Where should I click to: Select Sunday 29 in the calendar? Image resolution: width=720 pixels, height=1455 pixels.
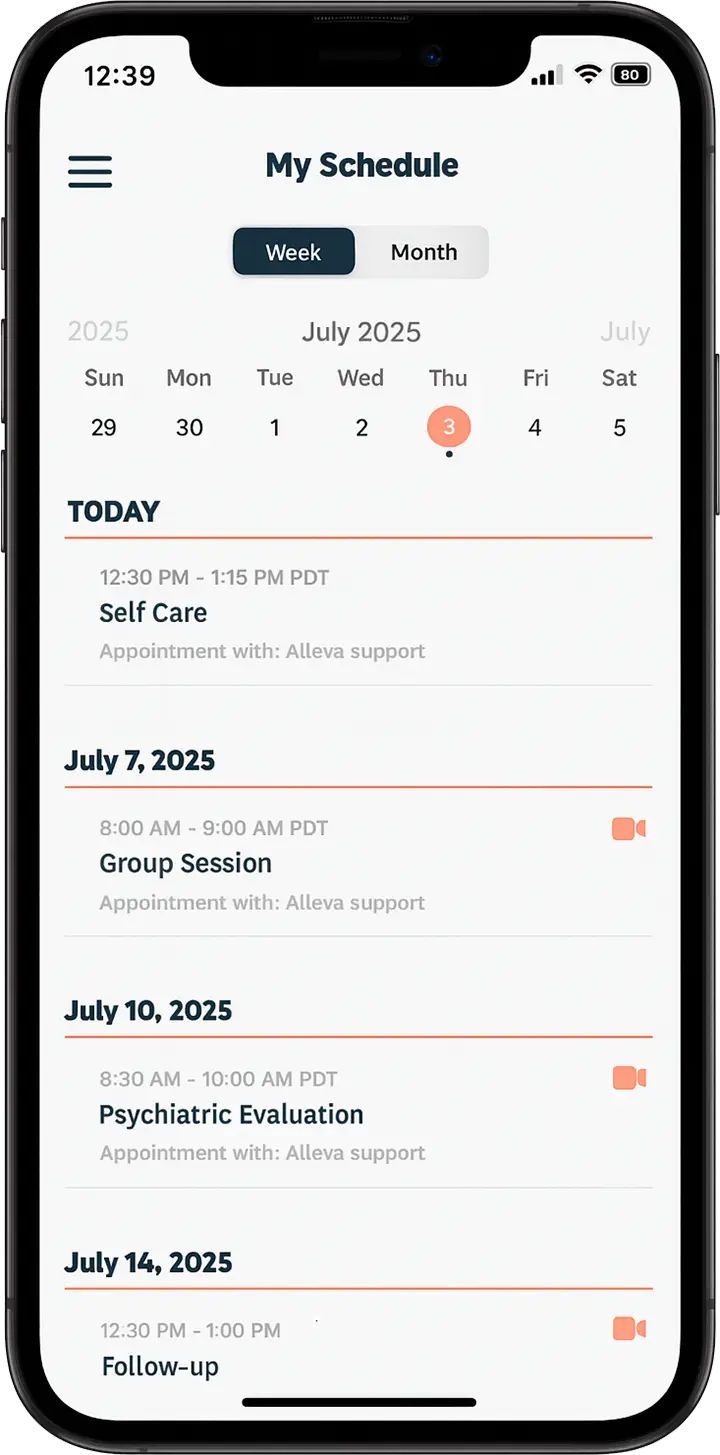pyautogui.click(x=104, y=428)
